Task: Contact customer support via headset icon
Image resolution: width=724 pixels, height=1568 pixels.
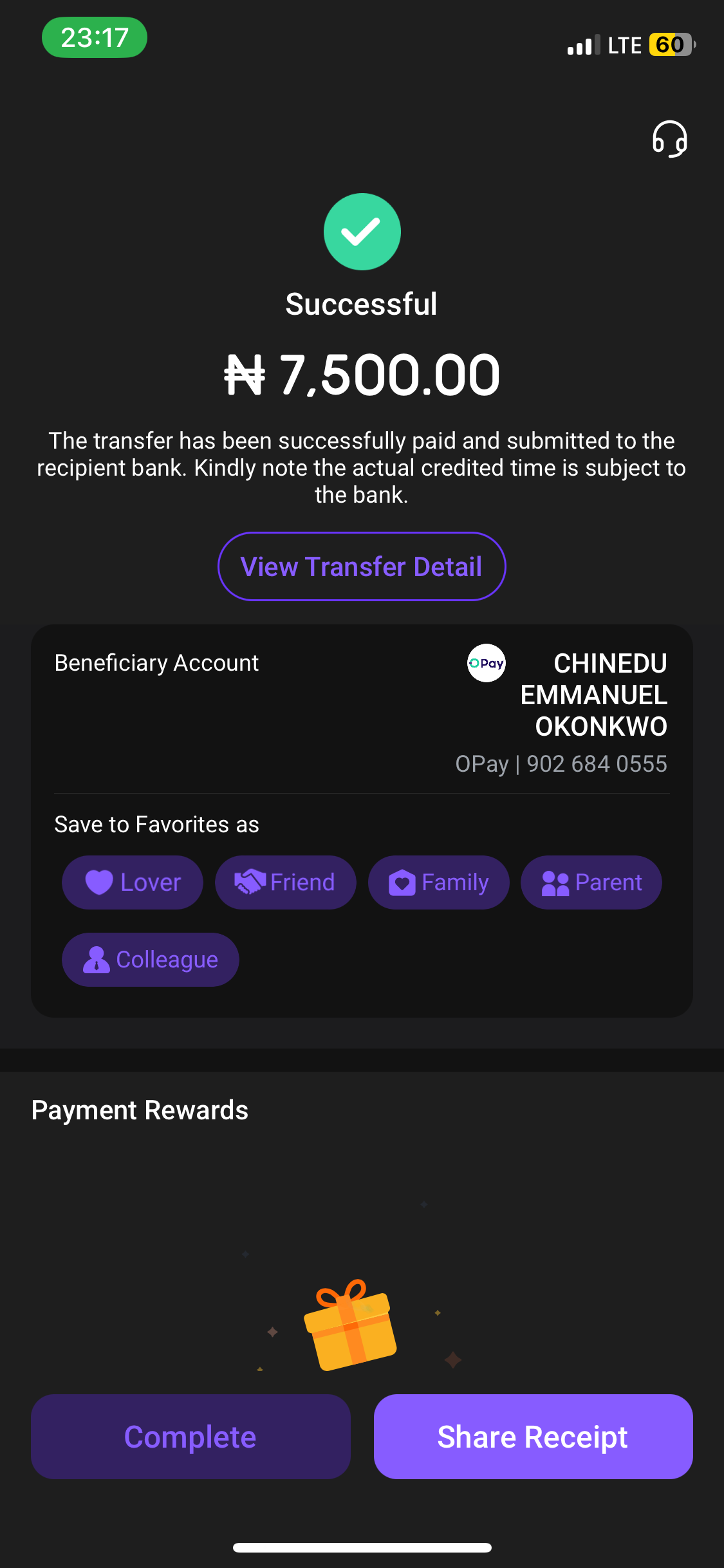Action: point(669,139)
